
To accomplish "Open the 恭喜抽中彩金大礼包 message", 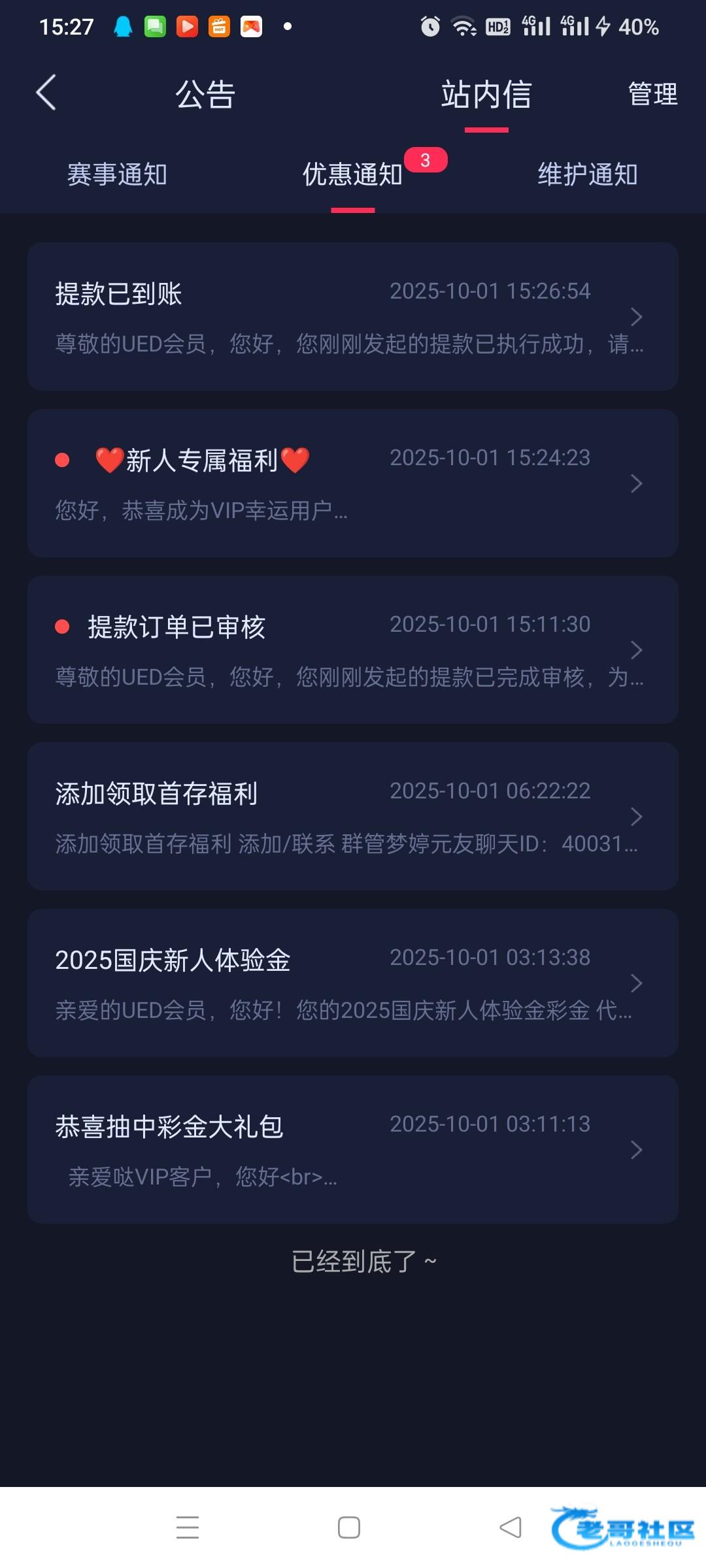I will pos(353,1150).
